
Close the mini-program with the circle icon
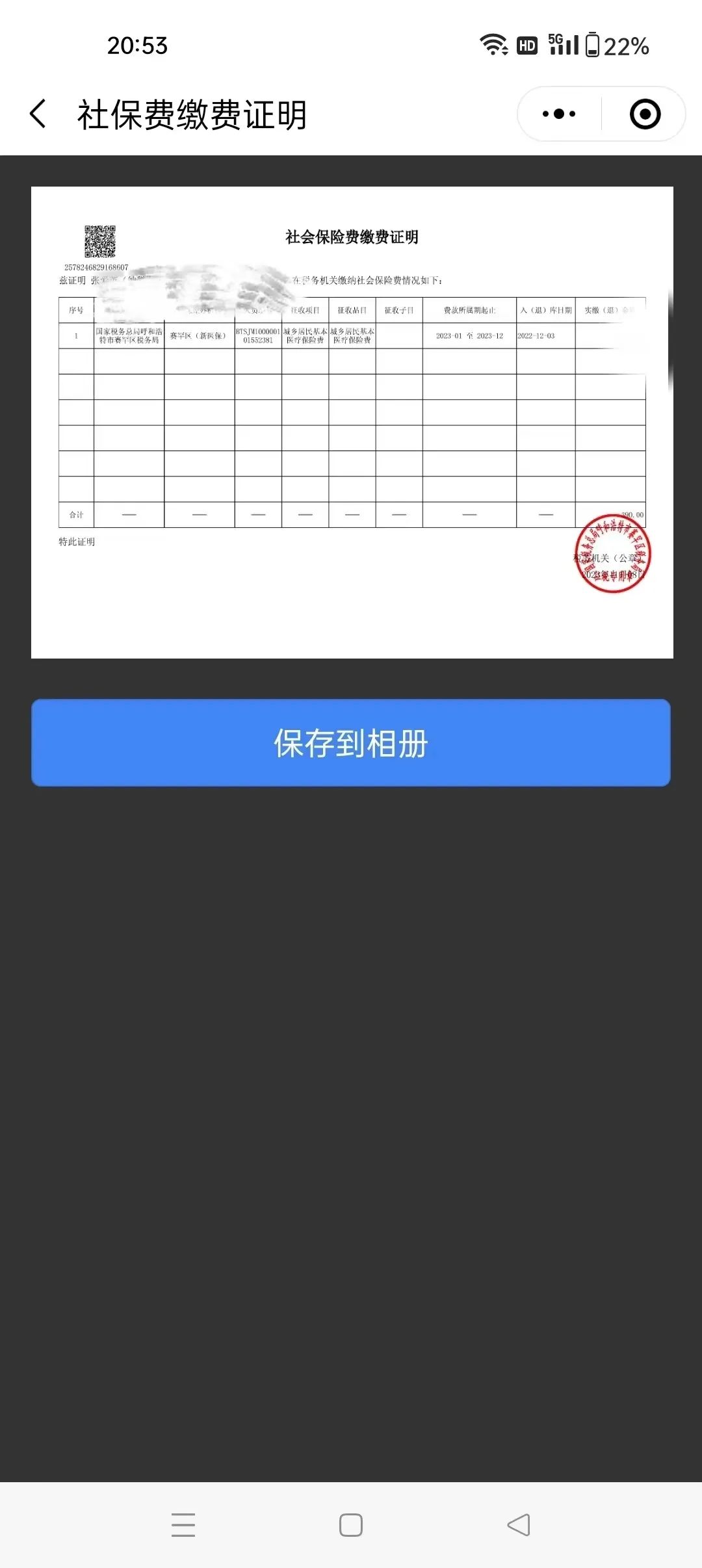[x=645, y=114]
